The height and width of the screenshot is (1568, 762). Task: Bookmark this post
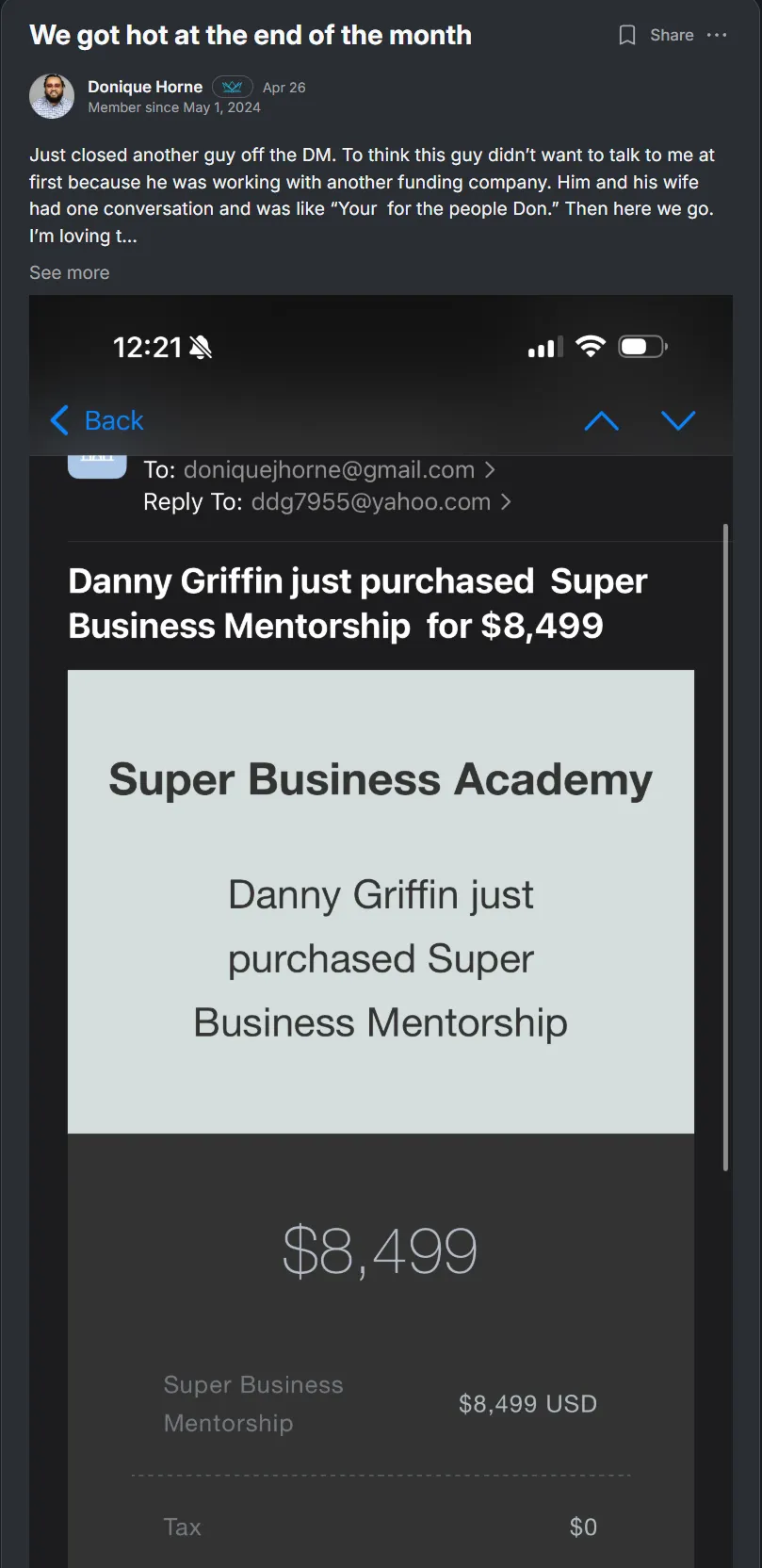626,36
